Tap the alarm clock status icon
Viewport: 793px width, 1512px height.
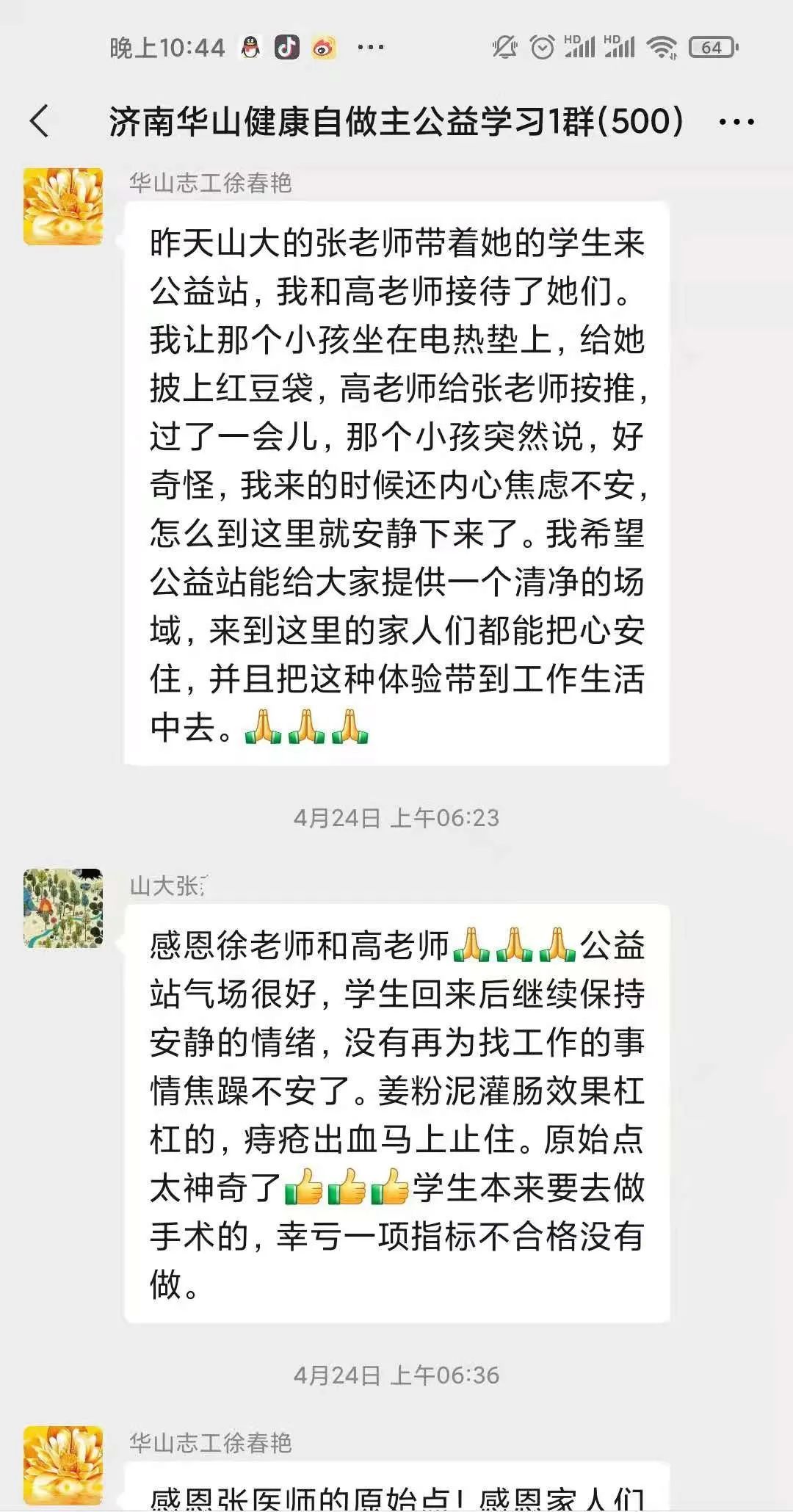pos(542,46)
